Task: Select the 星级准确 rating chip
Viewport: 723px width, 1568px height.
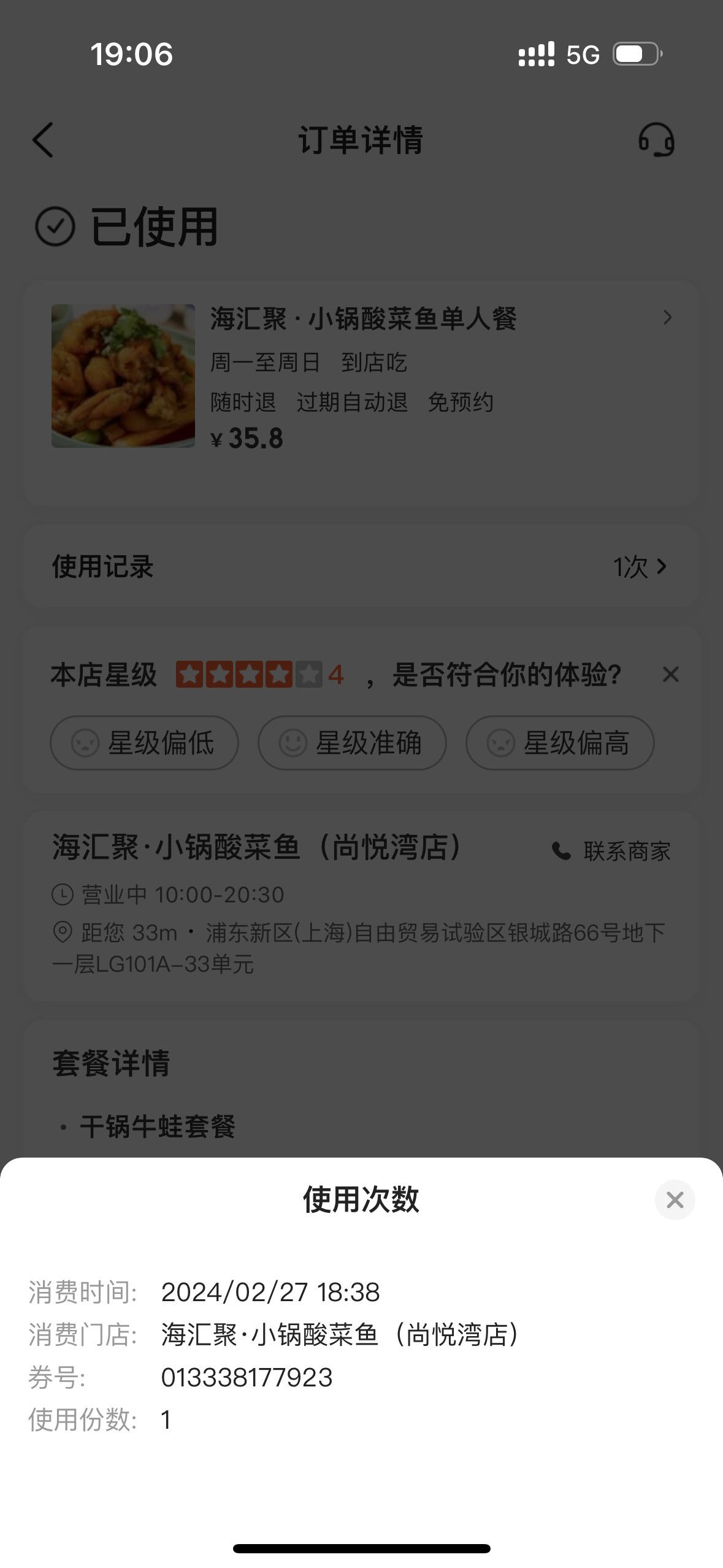Action: [x=352, y=743]
